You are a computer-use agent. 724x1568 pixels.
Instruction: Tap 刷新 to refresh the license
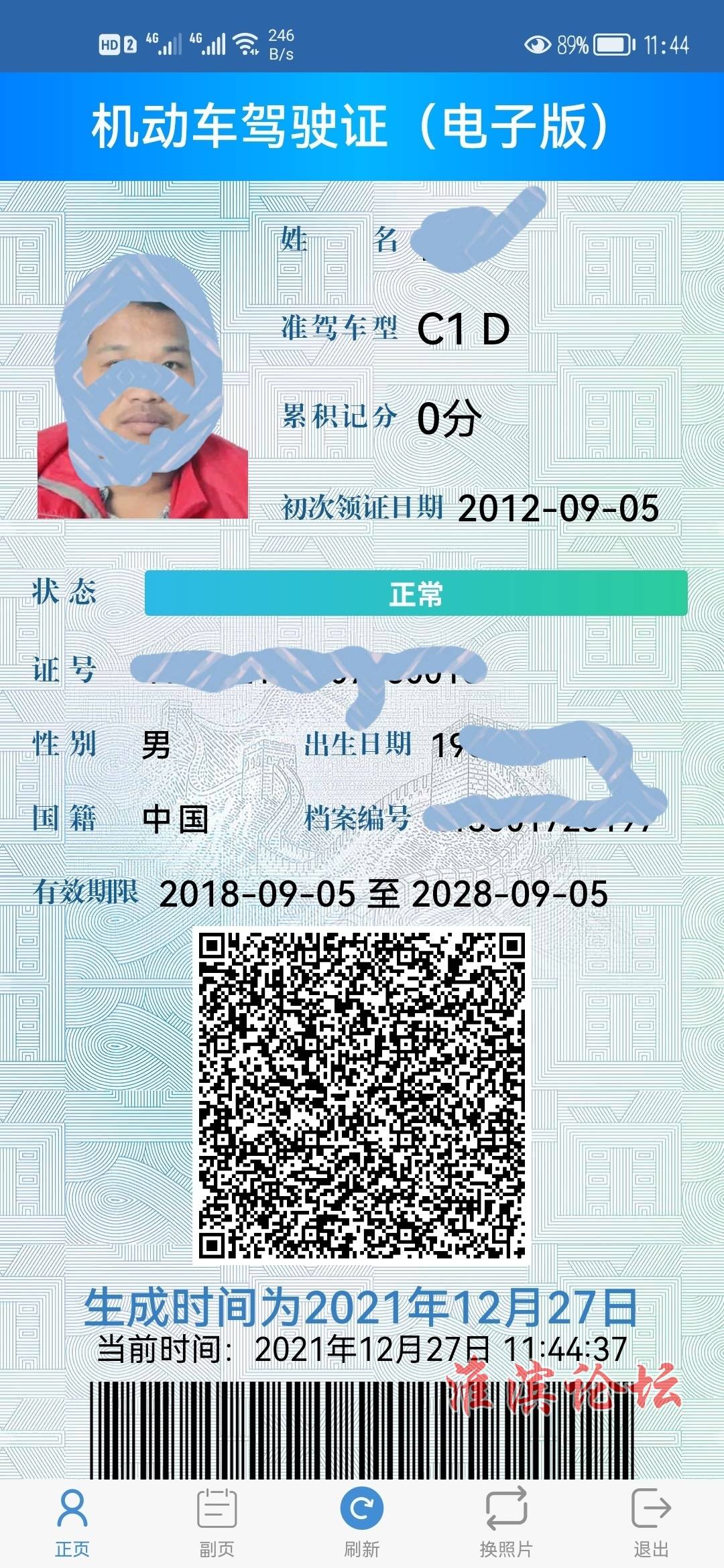[362, 1521]
